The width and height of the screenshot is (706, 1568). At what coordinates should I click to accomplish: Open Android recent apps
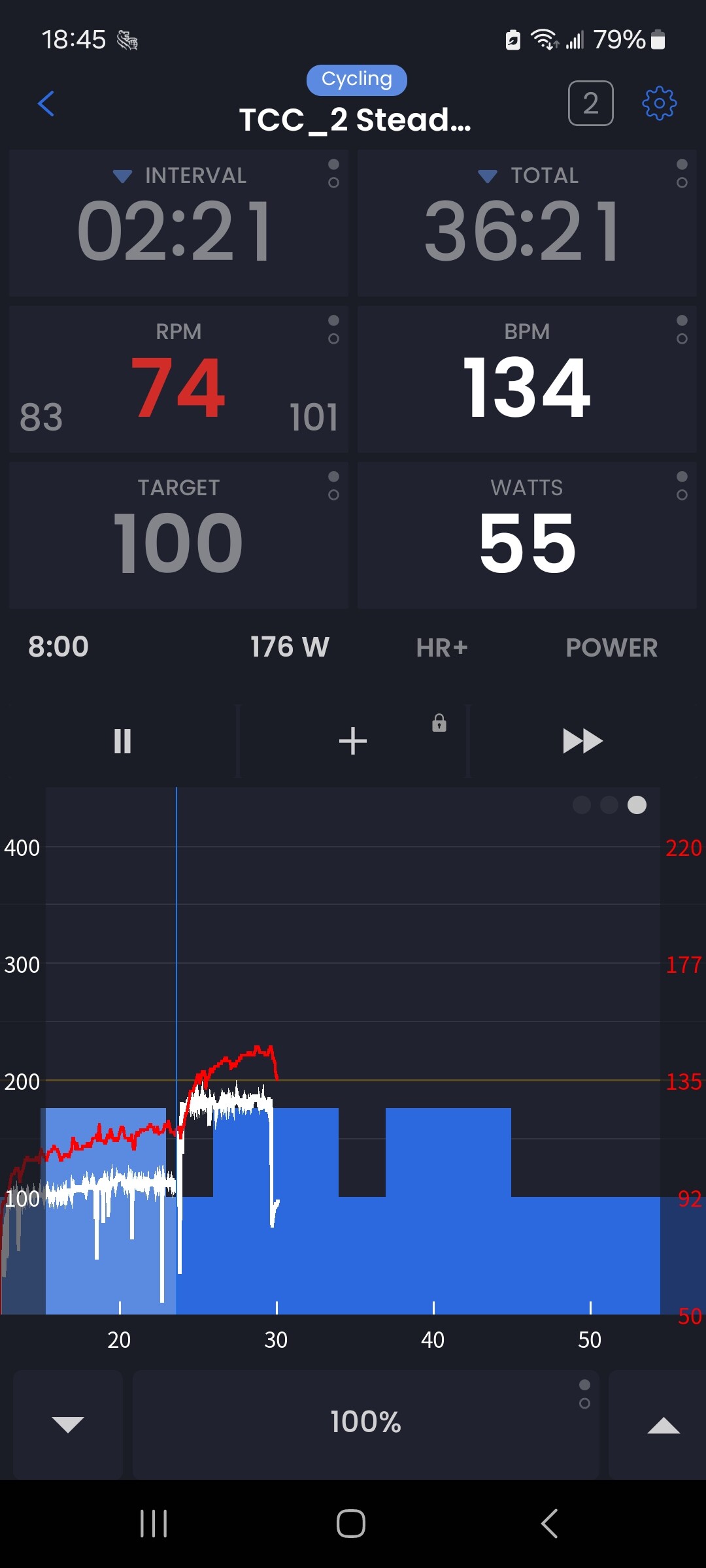154,1524
